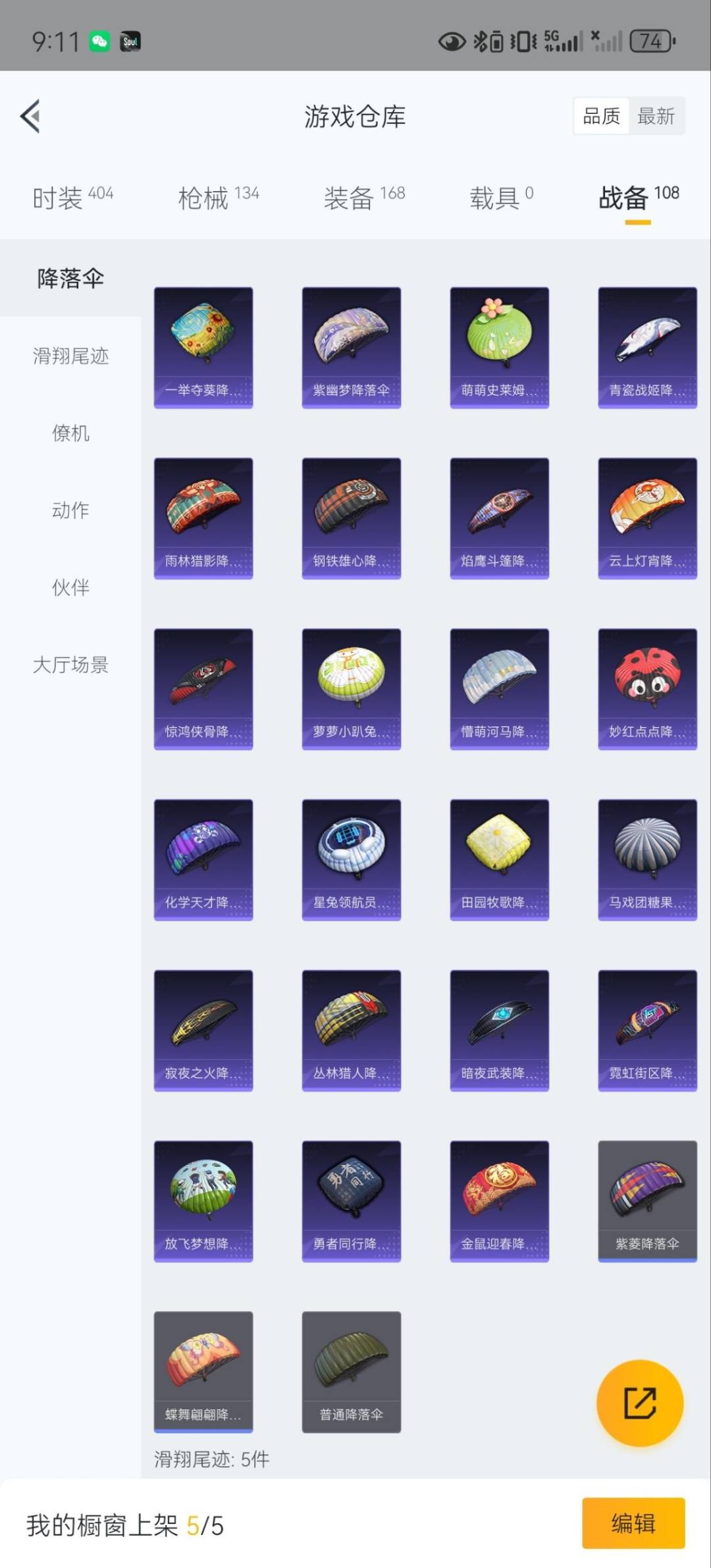Viewport: 711px width, 1568px height.
Task: Switch to the 枪械 tab
Action: tap(218, 198)
